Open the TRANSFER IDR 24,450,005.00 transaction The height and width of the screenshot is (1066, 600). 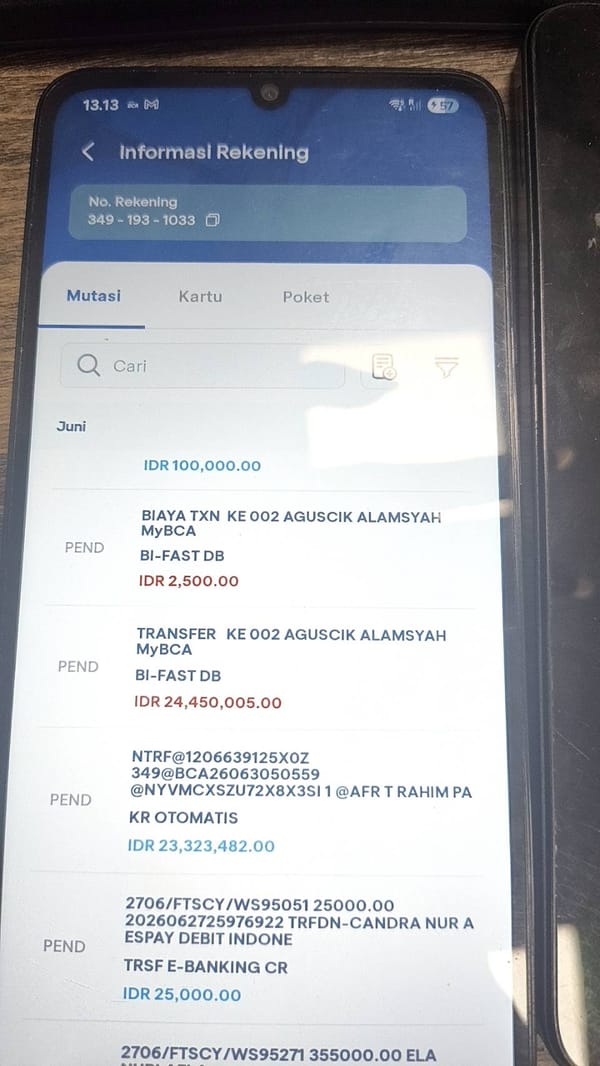[x=258, y=668]
